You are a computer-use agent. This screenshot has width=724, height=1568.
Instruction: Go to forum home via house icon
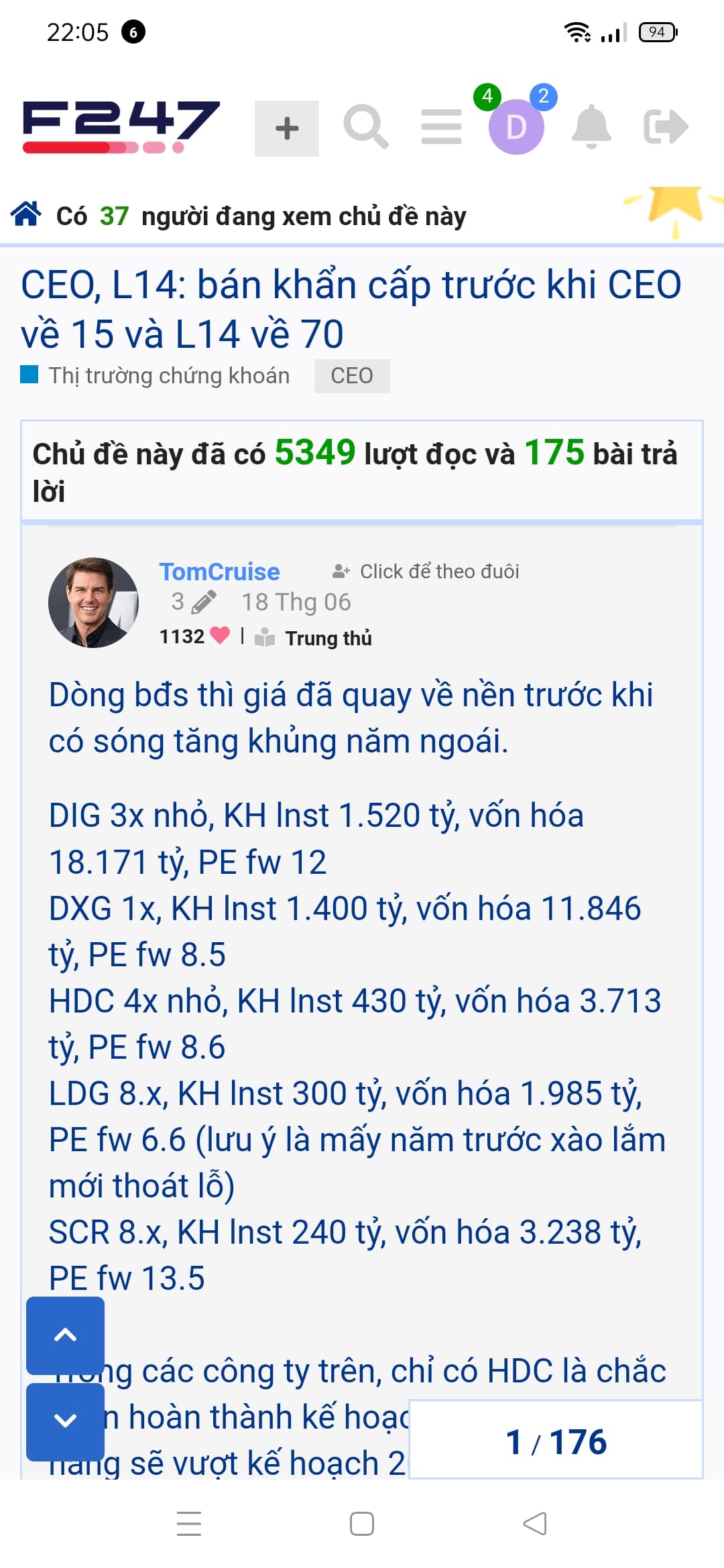click(26, 214)
